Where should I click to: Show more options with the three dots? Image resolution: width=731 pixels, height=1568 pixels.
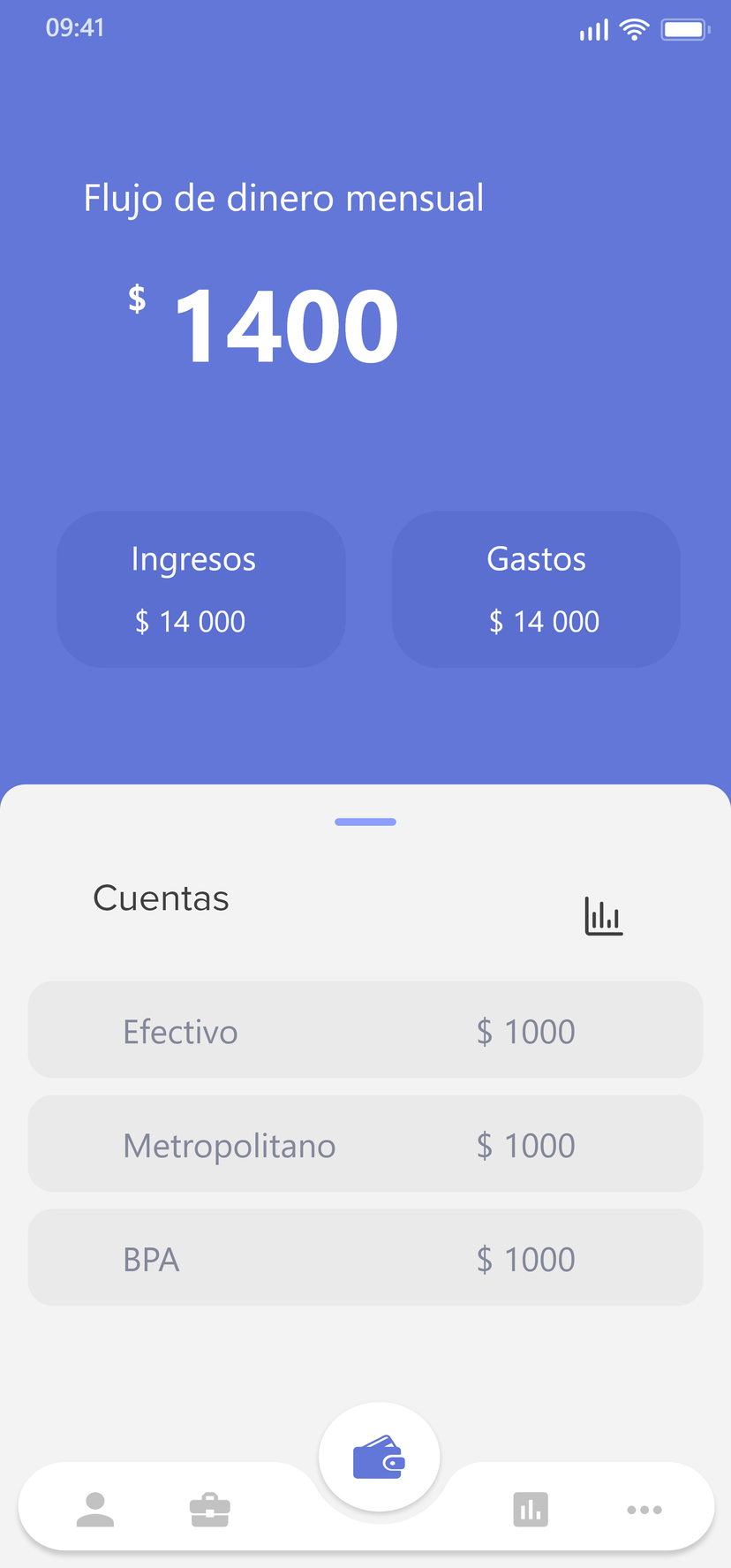[644, 1510]
